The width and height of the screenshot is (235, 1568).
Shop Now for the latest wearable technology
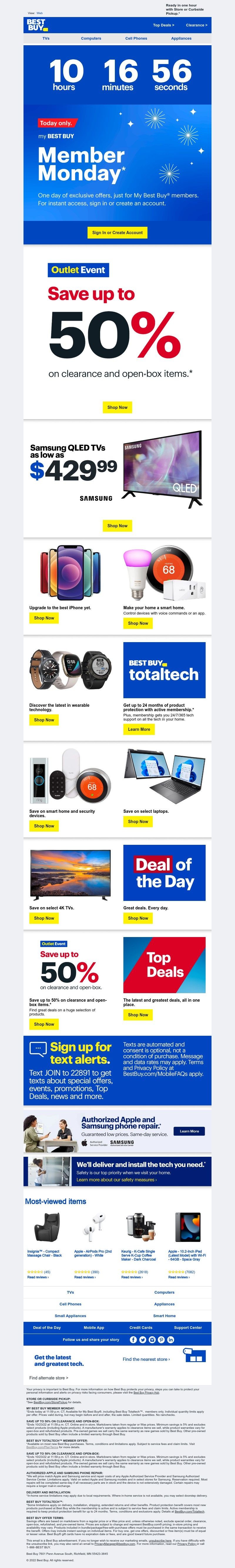click(44, 720)
